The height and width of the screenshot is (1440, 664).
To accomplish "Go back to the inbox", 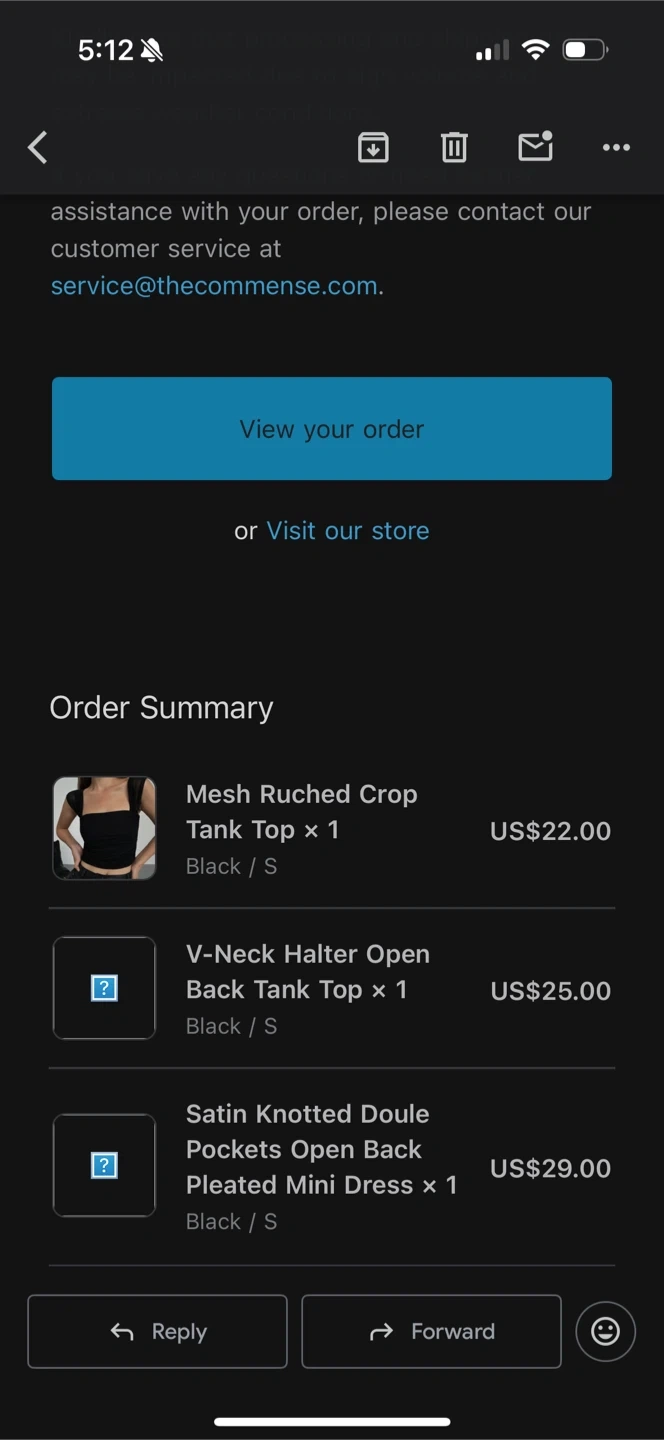I will tap(38, 148).
